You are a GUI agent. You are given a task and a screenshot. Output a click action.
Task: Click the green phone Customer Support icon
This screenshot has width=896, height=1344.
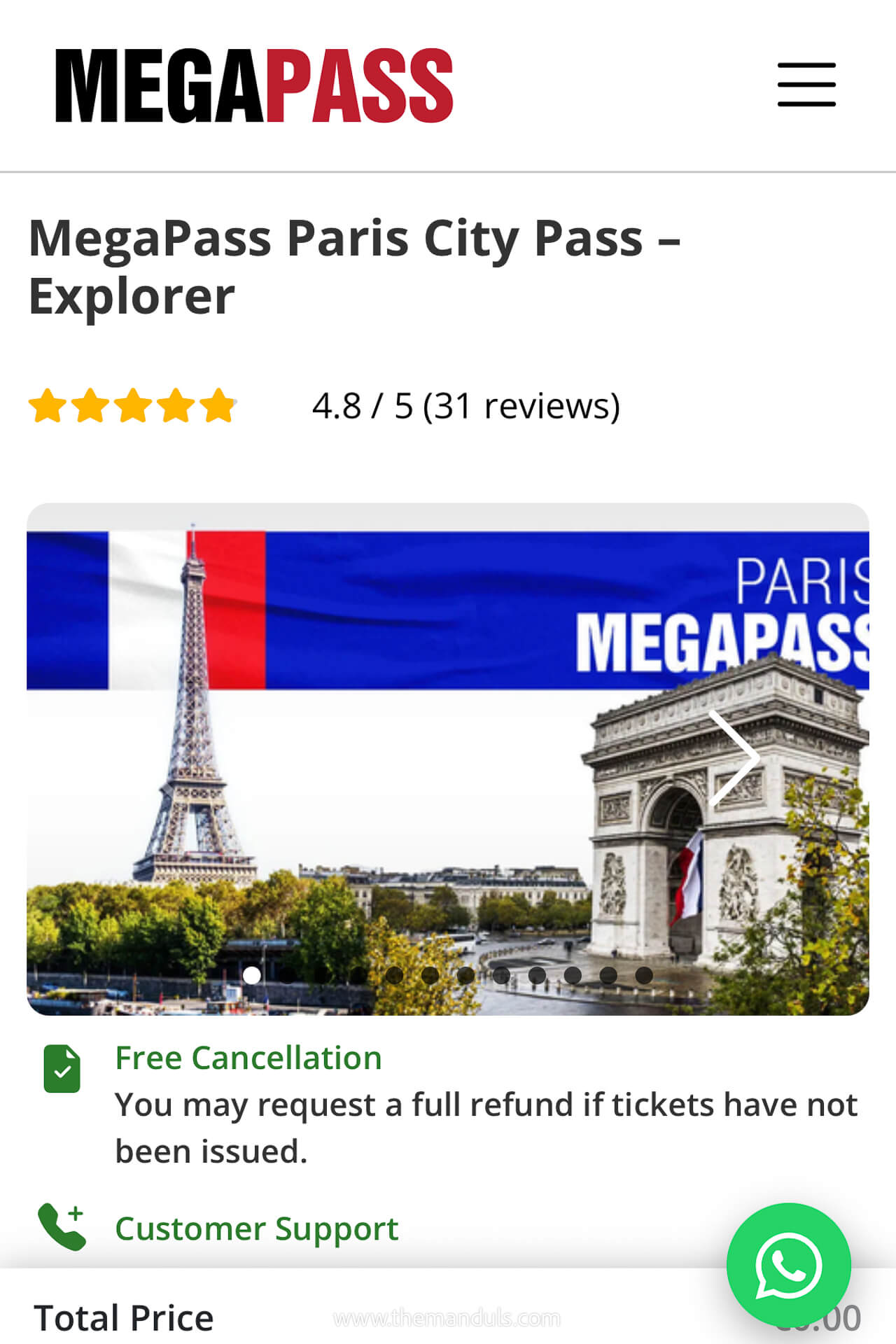[x=62, y=1226]
